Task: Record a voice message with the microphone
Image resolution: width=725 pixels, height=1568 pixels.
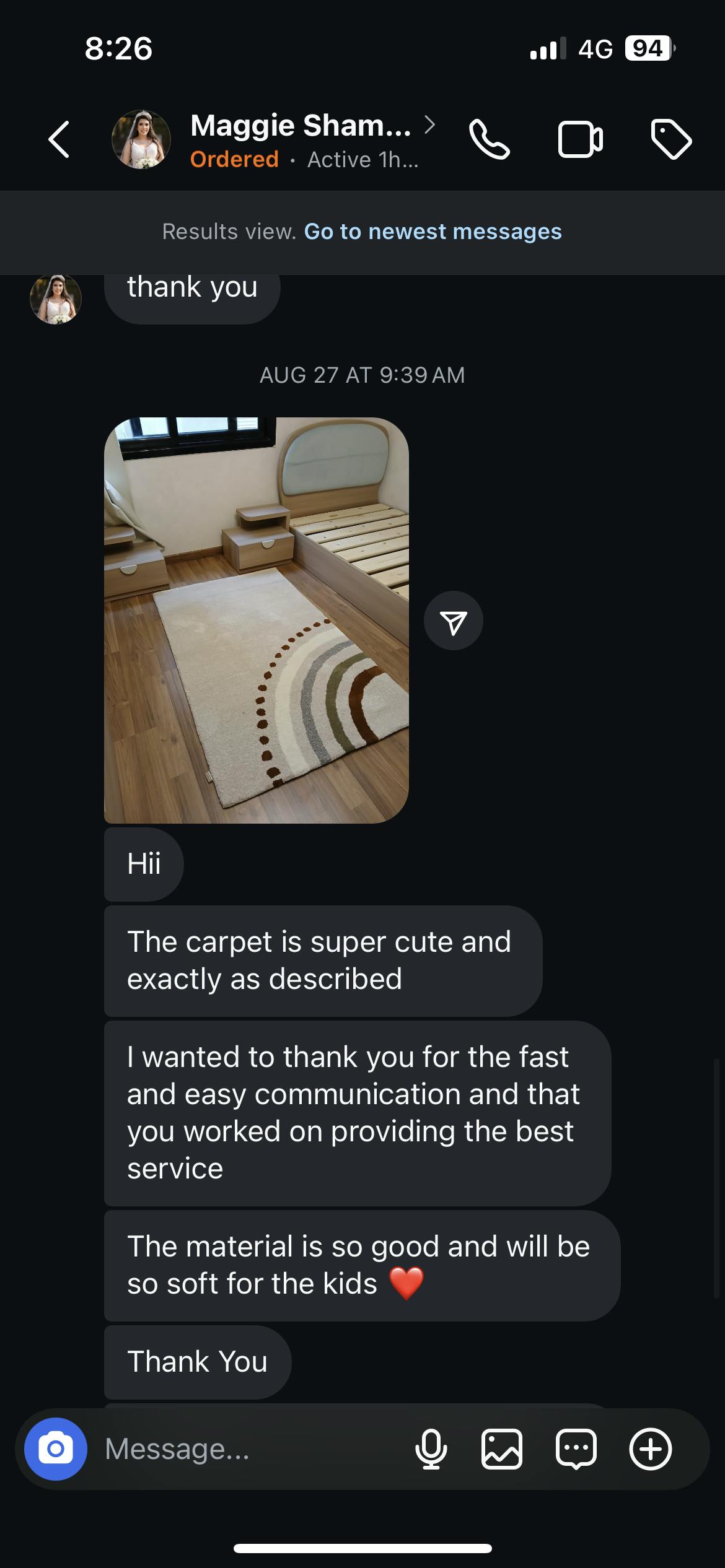Action: point(431,1449)
